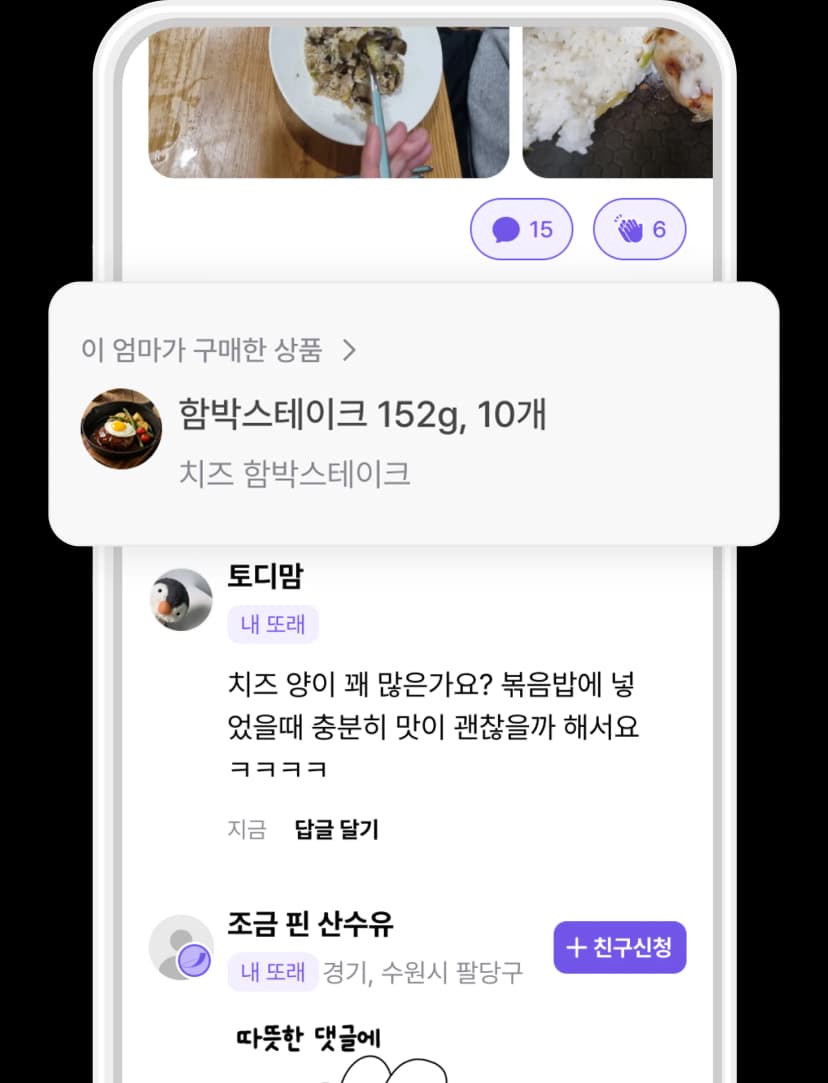Expand 이 엄마가 구매한 상품 via the chevron
The width and height of the screenshot is (828, 1083).
coord(349,350)
